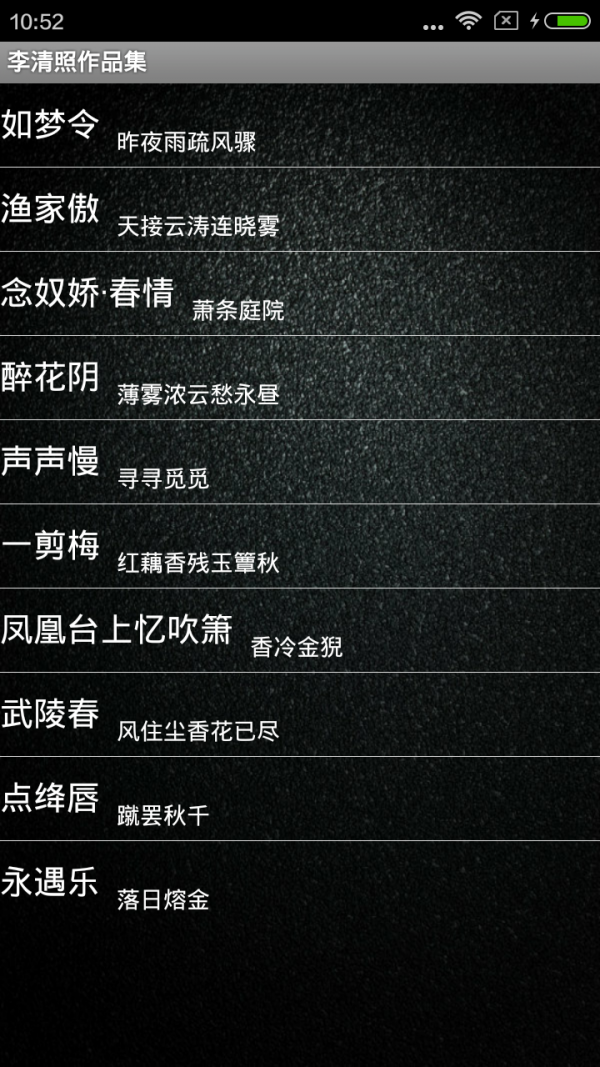View 点绛唇 蹴罢秋千
Viewport: 600px width, 1067px height.
click(300, 799)
